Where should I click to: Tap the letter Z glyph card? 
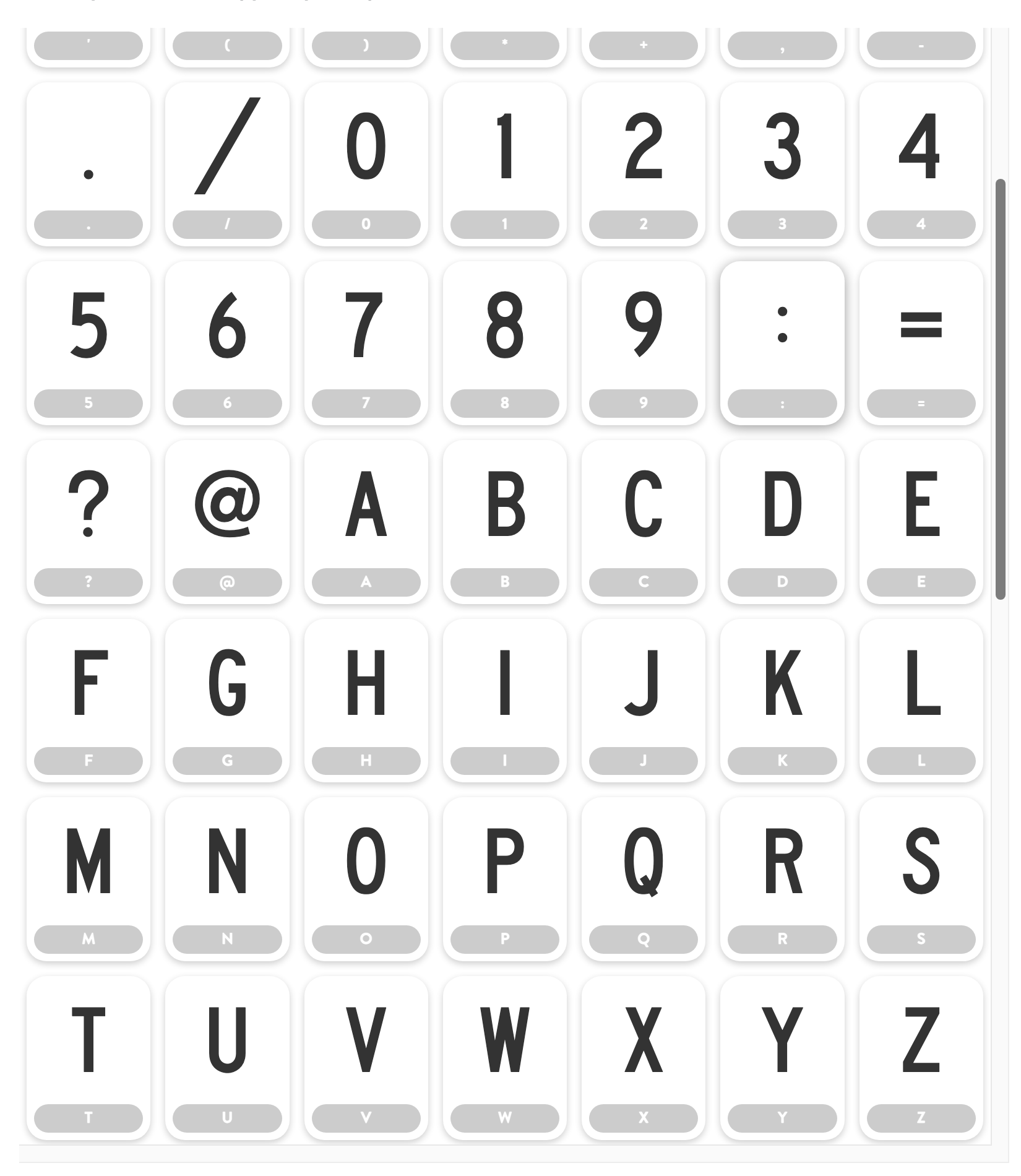click(921, 1057)
